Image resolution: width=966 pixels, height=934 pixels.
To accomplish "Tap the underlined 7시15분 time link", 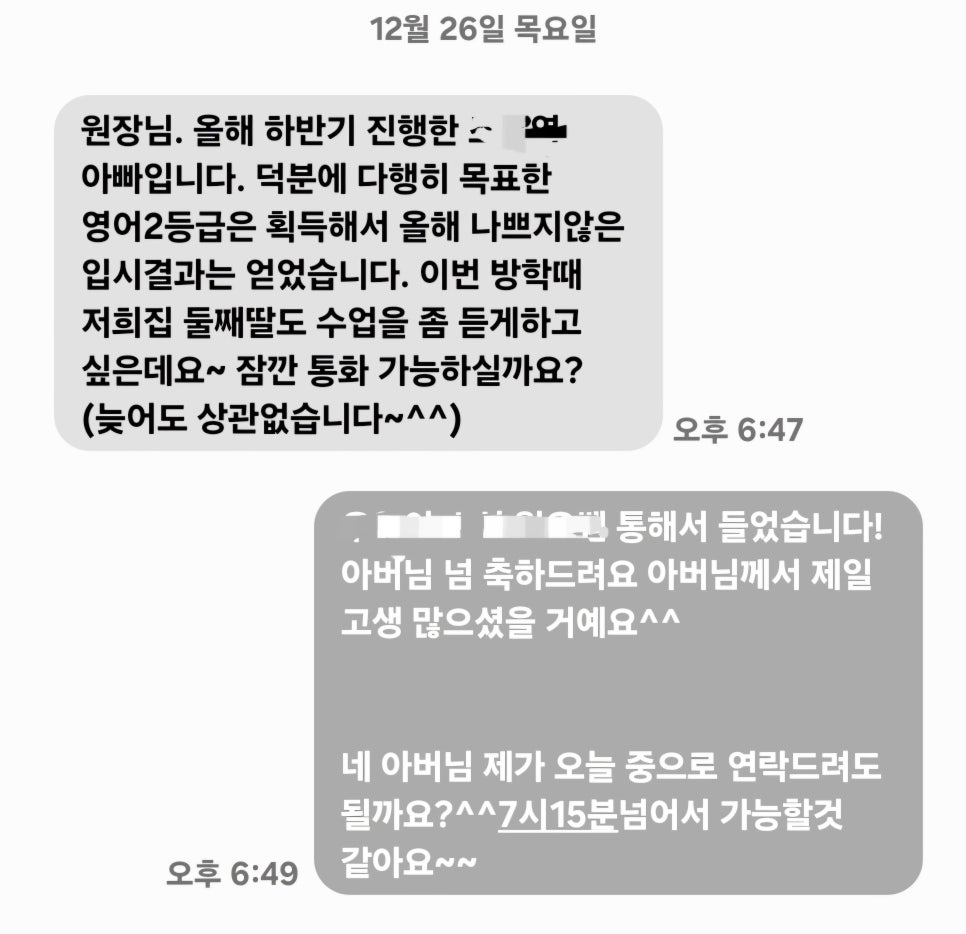I will point(557,816).
